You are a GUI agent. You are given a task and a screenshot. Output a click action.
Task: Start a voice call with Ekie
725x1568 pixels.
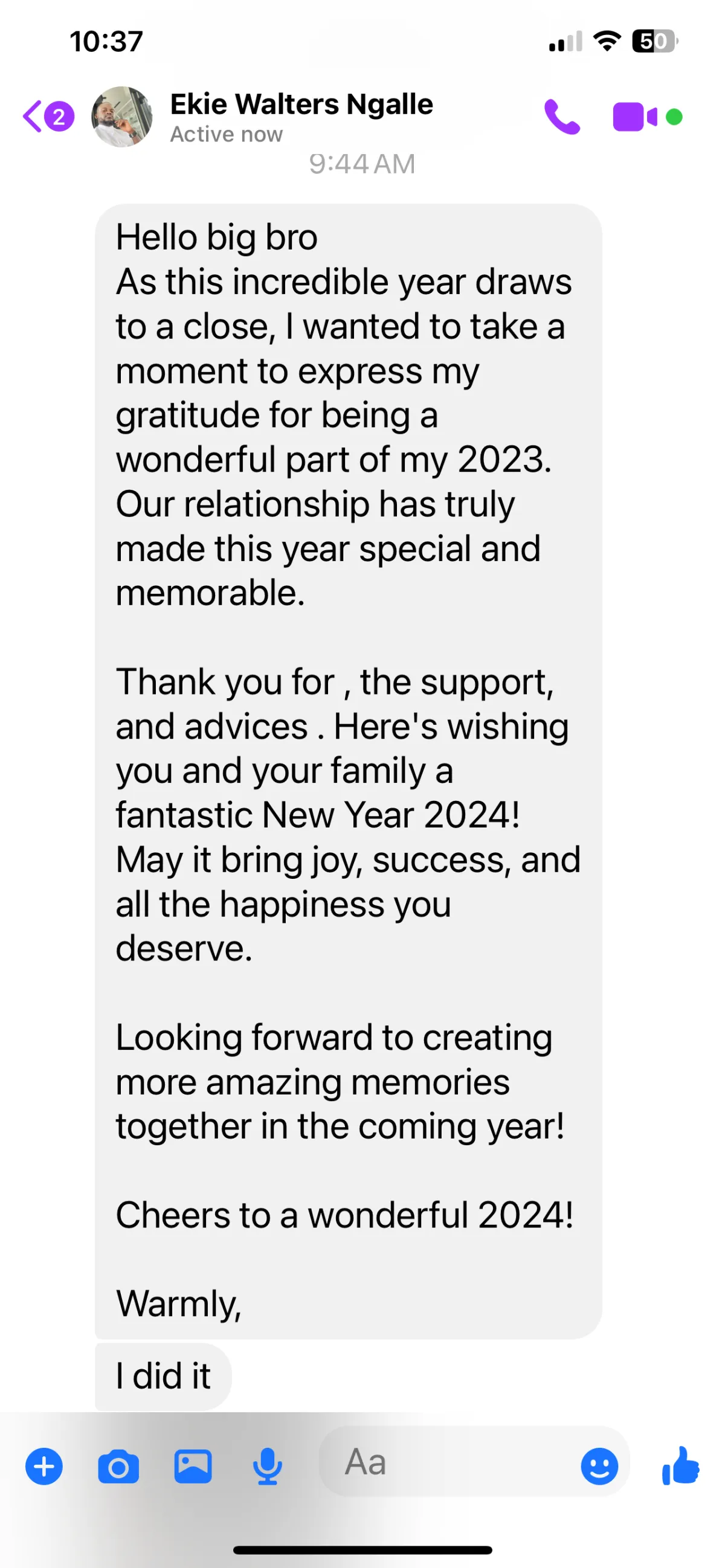pyautogui.click(x=561, y=116)
